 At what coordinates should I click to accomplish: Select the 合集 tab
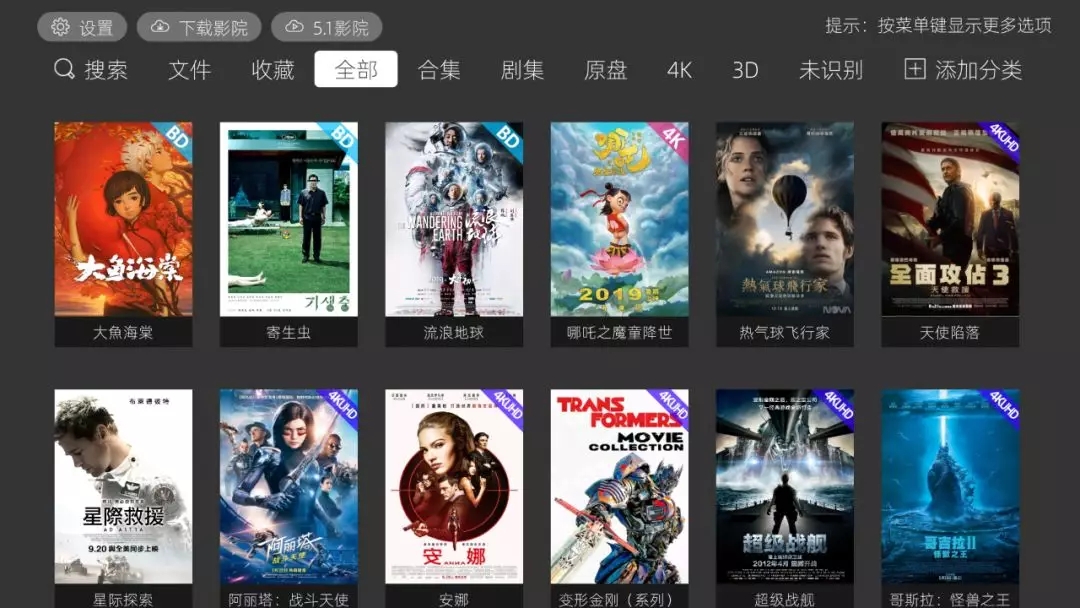pyautogui.click(x=439, y=70)
